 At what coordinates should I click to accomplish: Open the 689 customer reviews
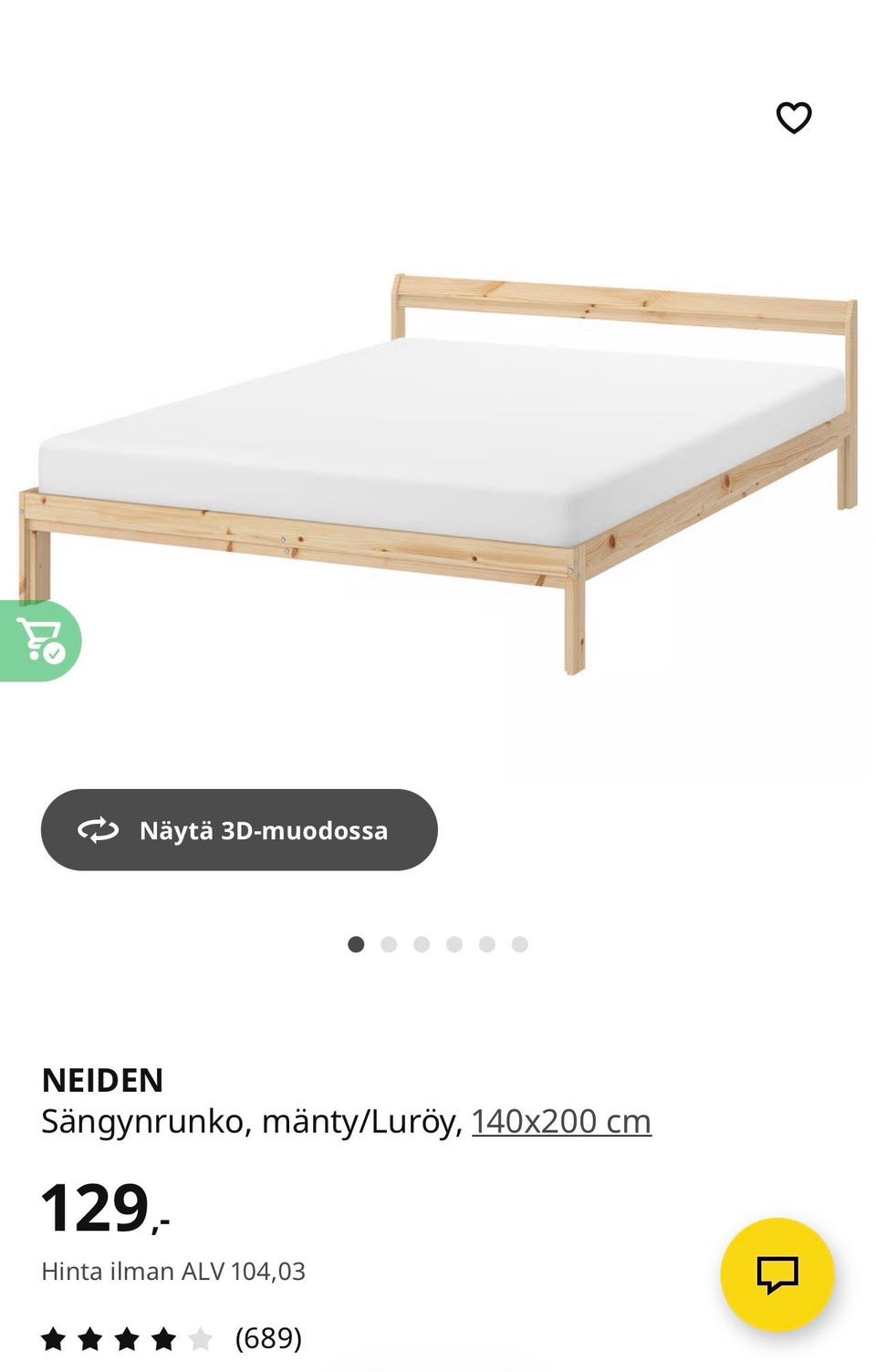[267, 1338]
